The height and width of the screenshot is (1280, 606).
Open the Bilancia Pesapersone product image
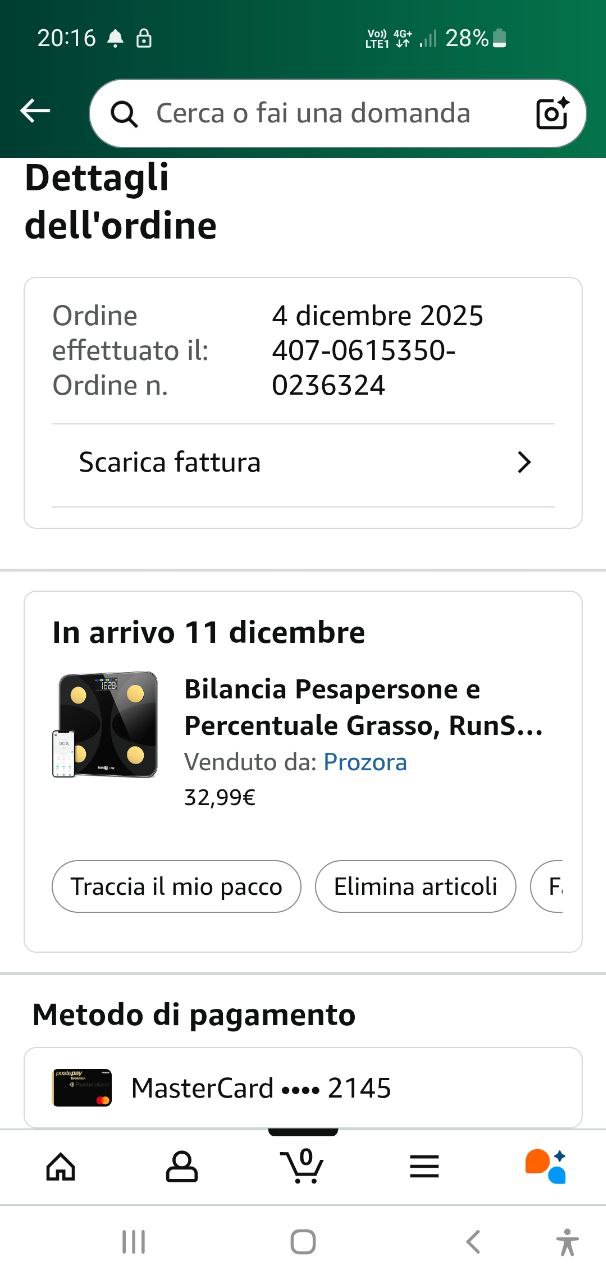tap(105, 725)
